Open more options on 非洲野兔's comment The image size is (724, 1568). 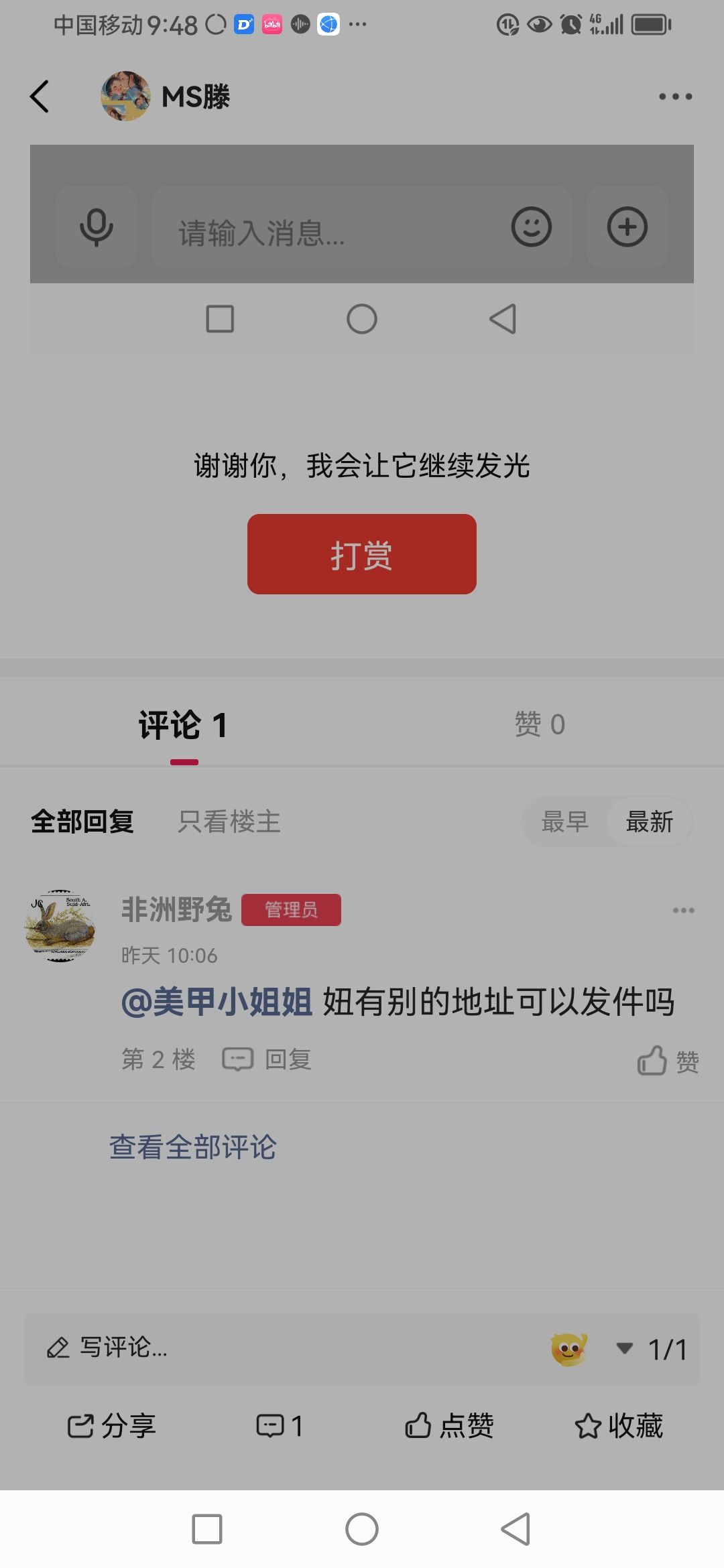click(683, 910)
